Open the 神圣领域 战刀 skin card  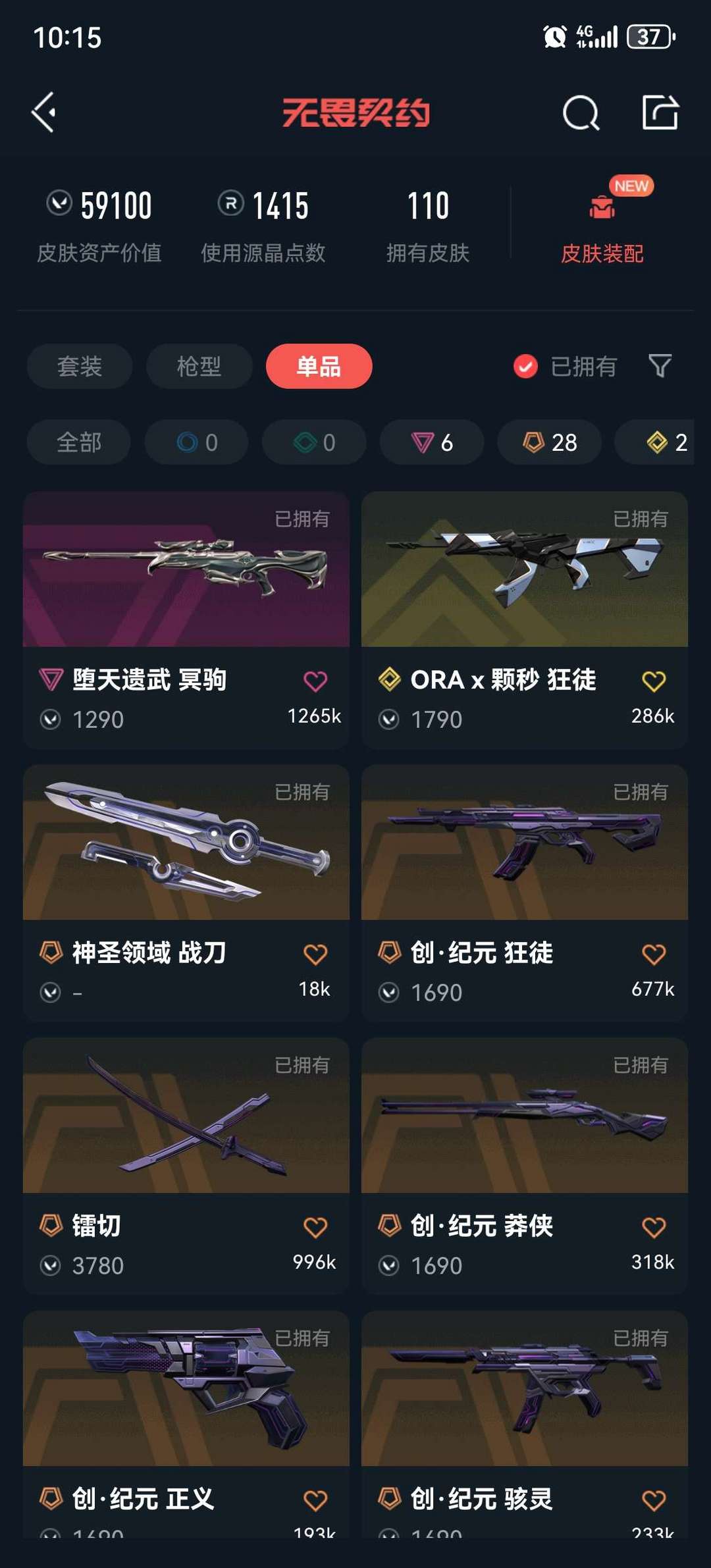[x=184, y=849]
